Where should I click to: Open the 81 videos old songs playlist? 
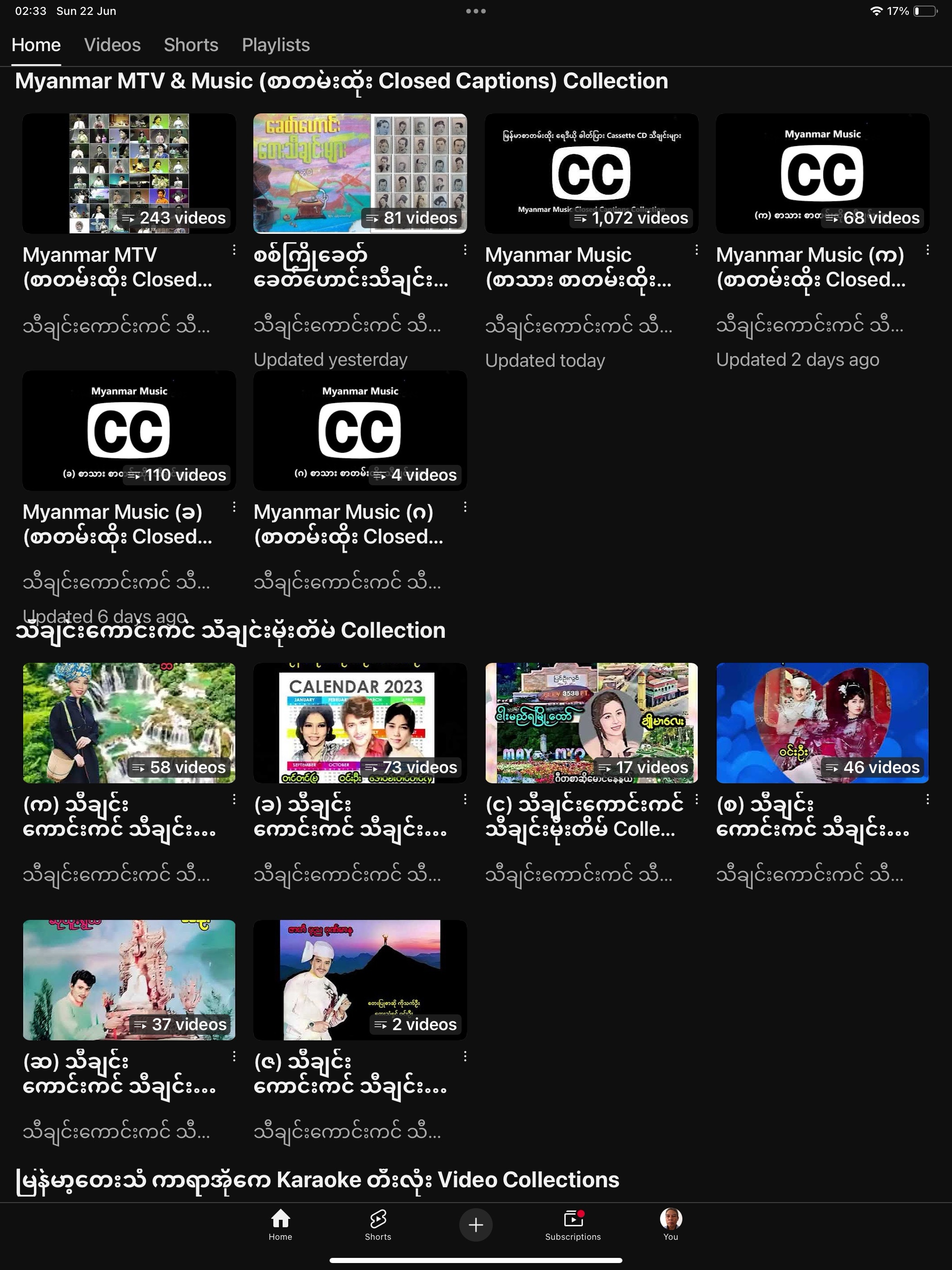tap(360, 173)
